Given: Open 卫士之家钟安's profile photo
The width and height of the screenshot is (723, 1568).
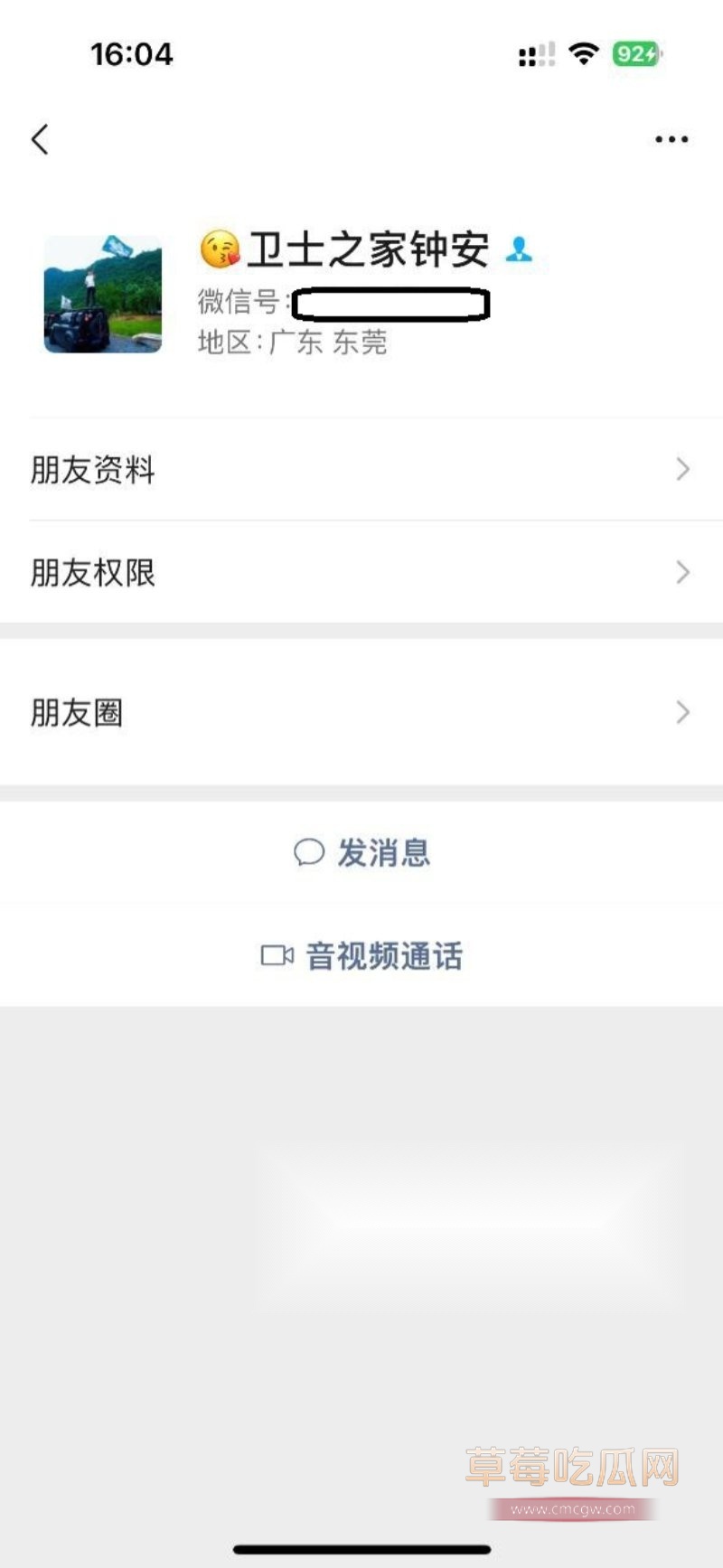Looking at the screenshot, I should pyautogui.click(x=101, y=294).
